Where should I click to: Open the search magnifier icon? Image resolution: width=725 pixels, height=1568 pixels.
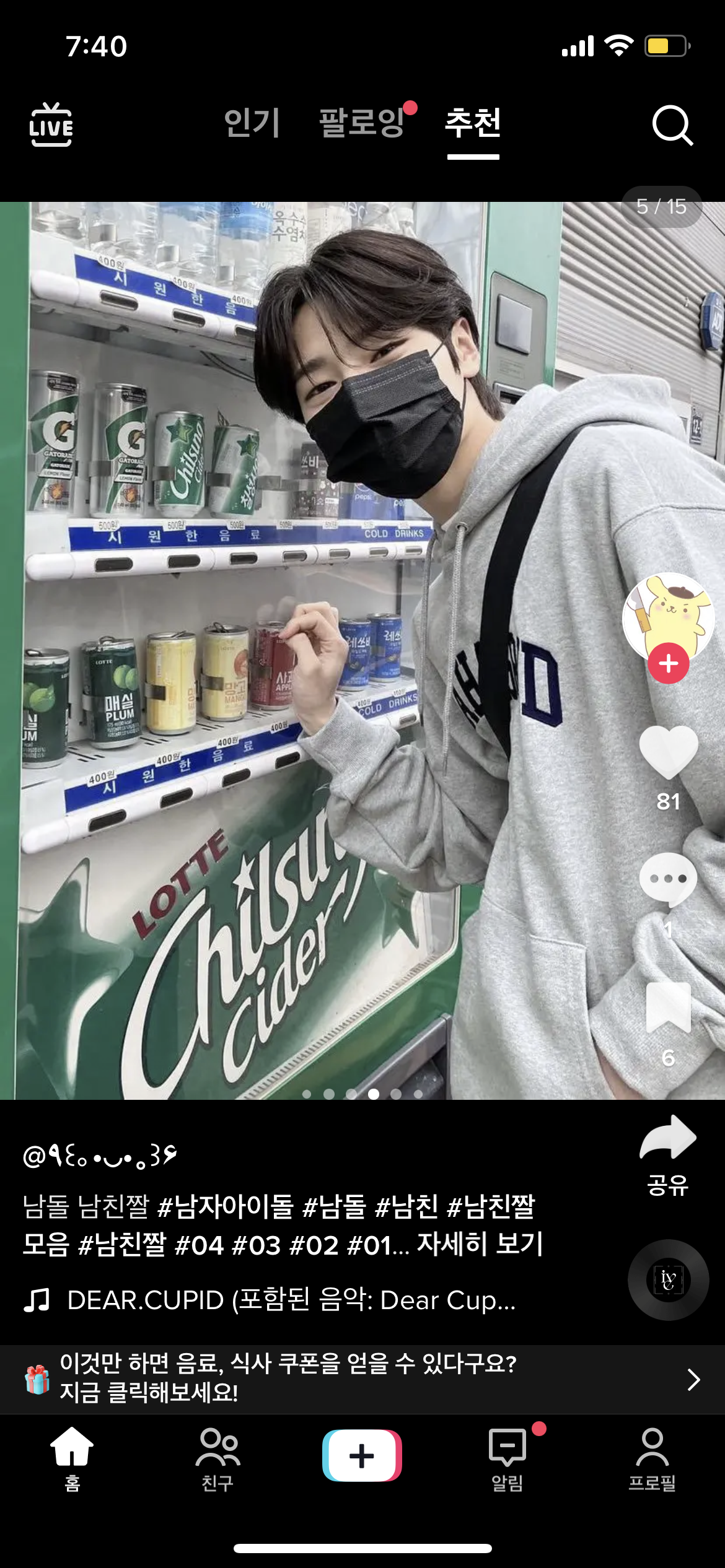tap(672, 125)
